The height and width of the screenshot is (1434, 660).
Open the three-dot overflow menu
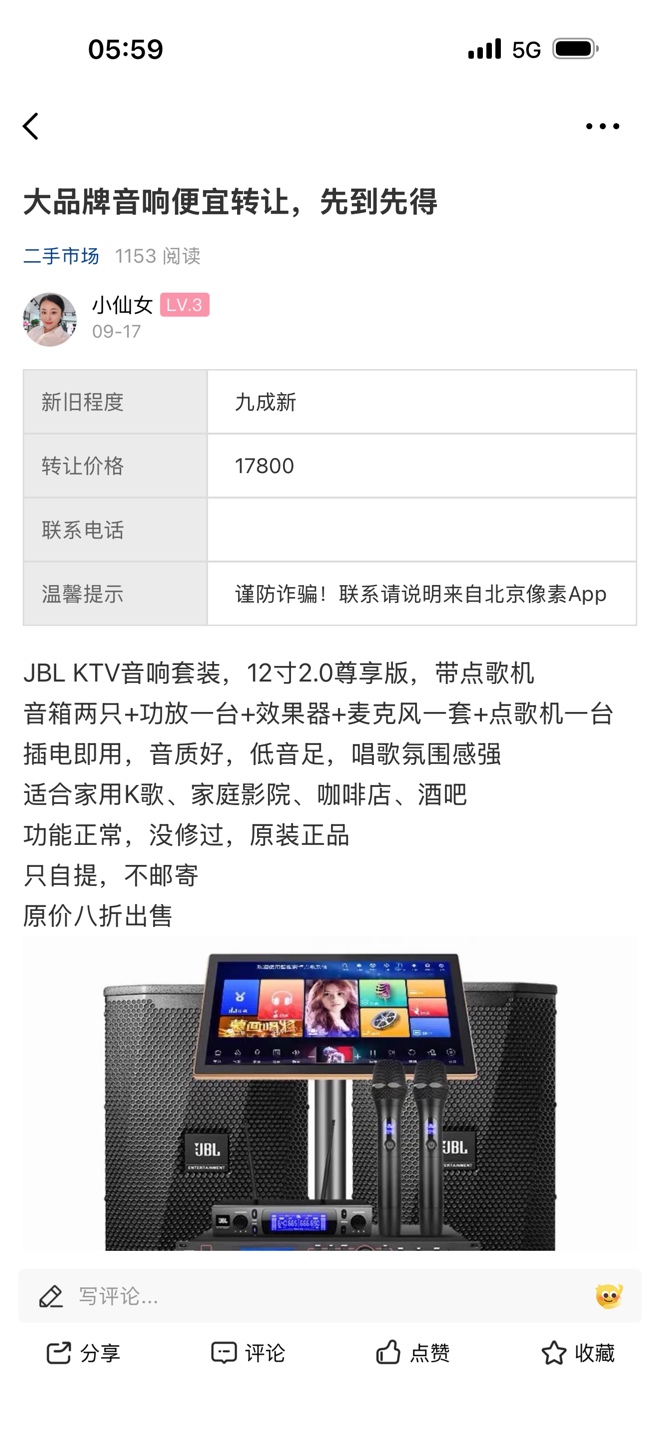(602, 126)
